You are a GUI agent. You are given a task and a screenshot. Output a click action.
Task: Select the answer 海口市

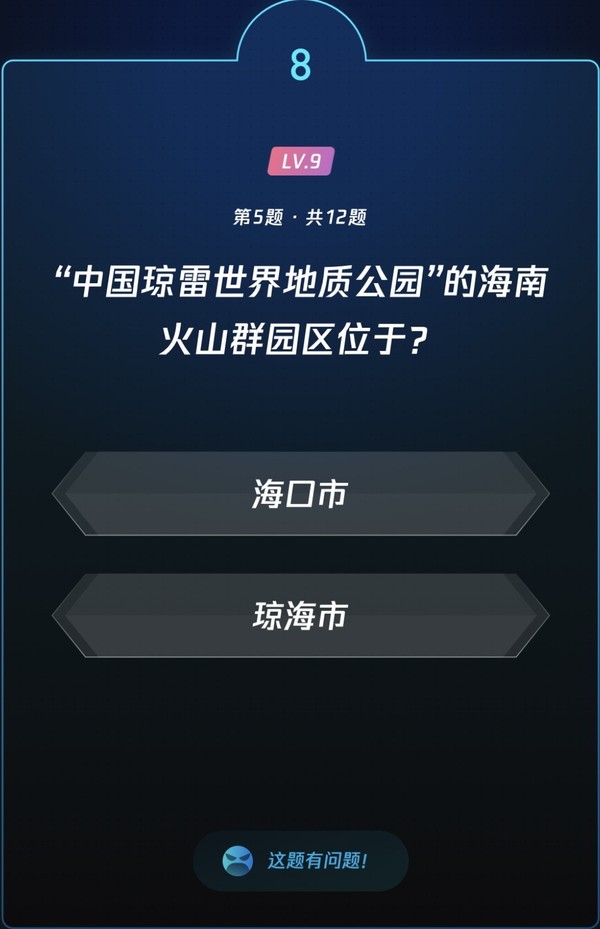point(300,494)
